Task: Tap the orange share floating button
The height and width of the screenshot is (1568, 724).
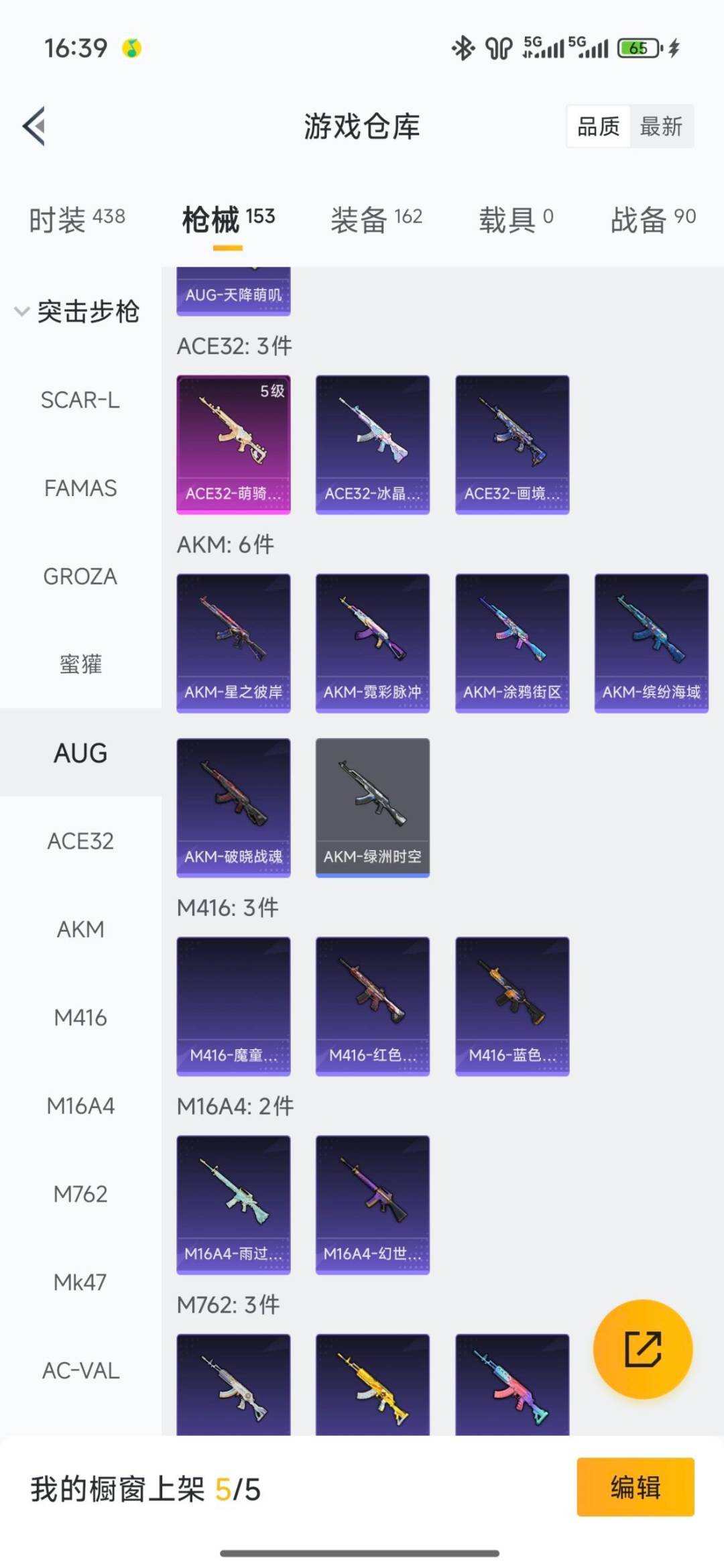Action: [643, 1349]
